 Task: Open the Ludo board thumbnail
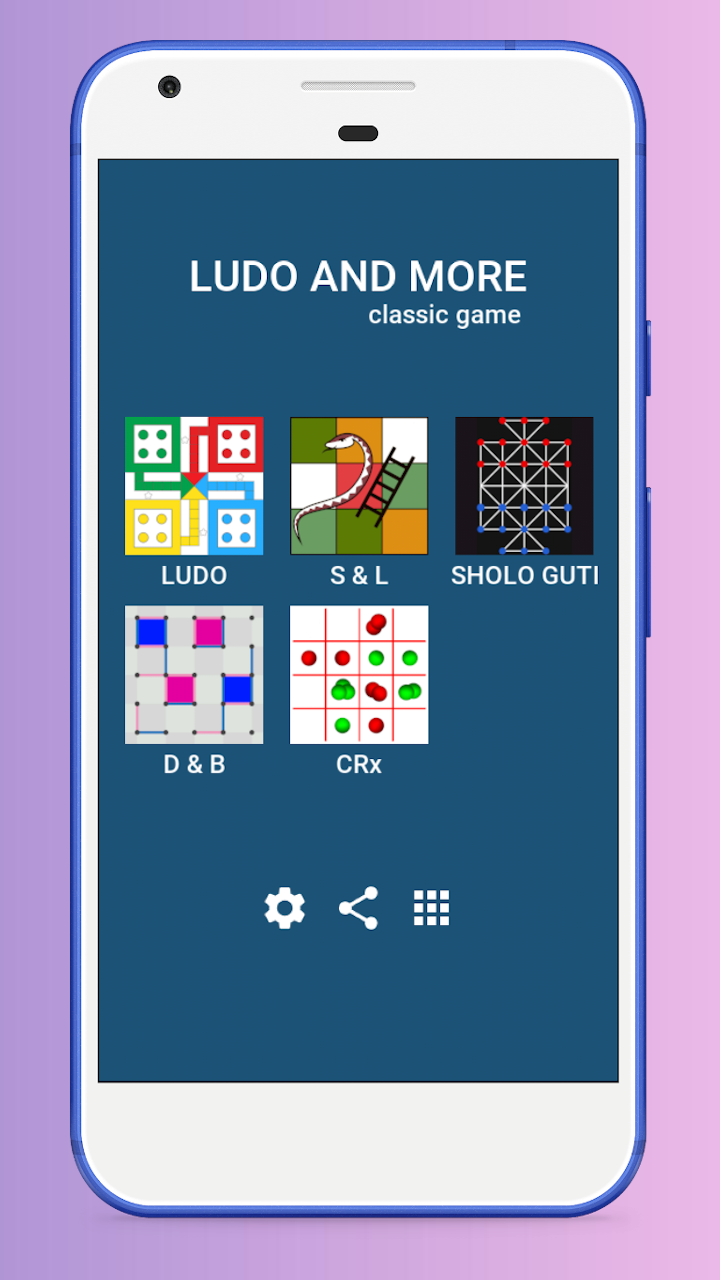(x=194, y=486)
